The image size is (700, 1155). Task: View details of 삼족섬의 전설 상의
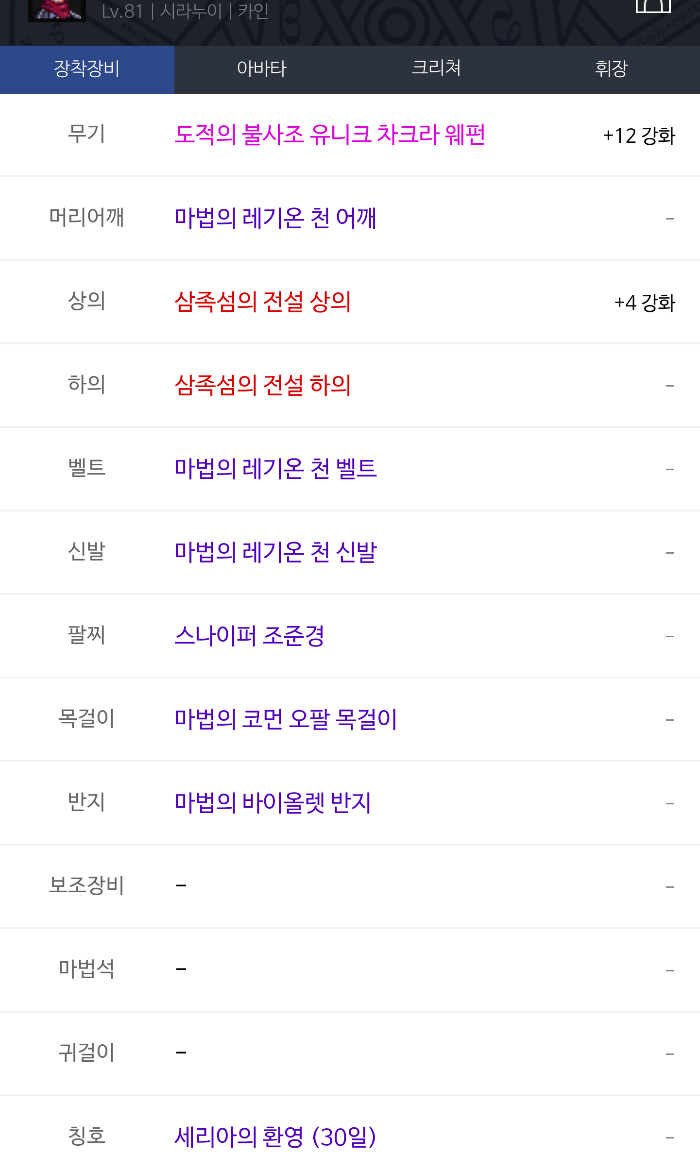262,301
